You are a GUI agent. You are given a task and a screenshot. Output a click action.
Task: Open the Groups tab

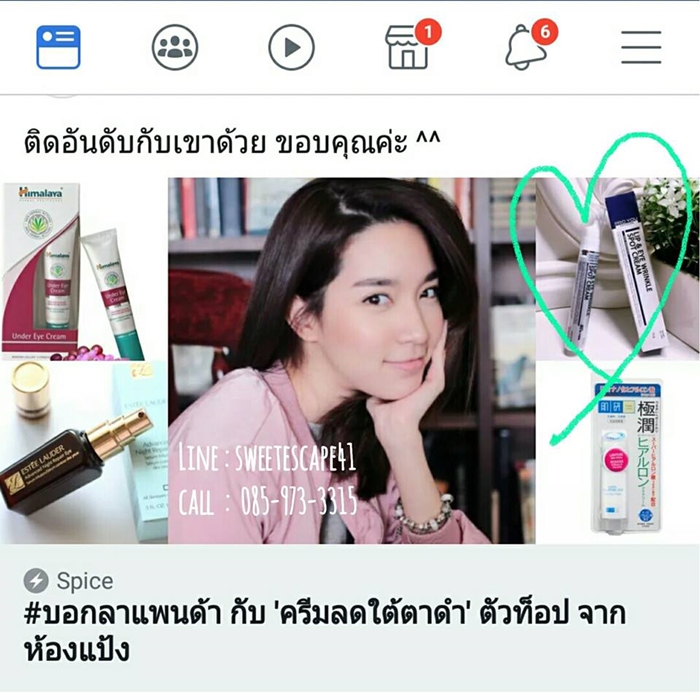[175, 47]
